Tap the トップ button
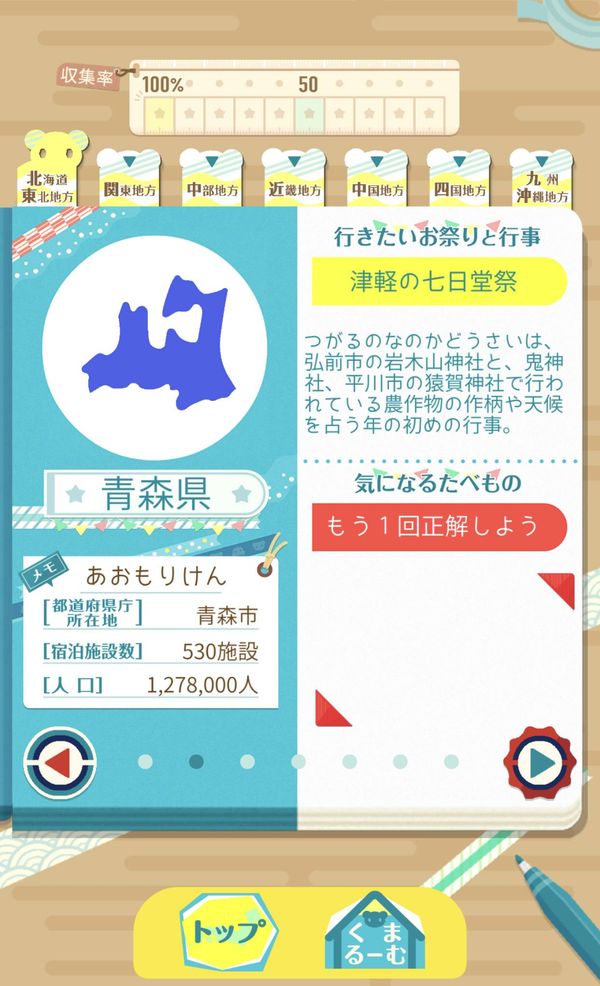This screenshot has height=986, width=600. (227, 932)
